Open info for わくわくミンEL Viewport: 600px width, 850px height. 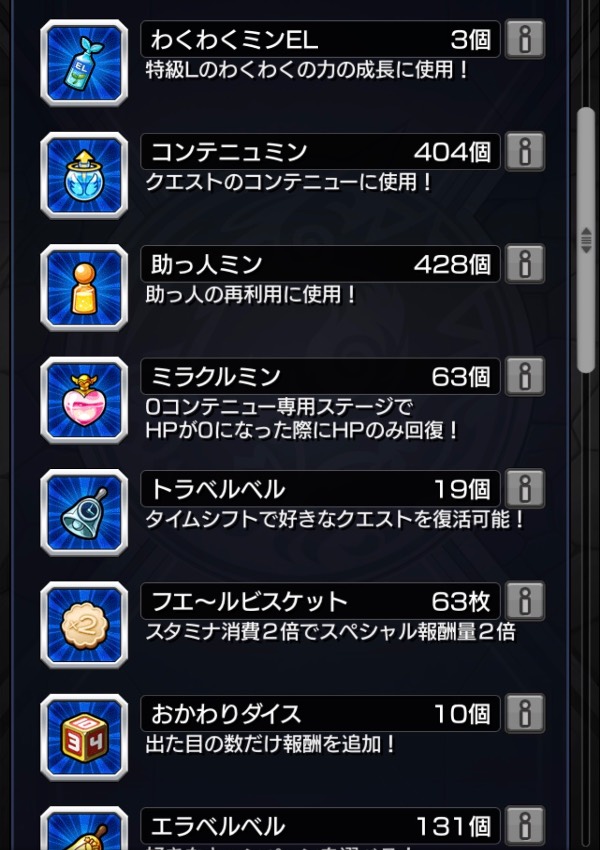[525, 40]
